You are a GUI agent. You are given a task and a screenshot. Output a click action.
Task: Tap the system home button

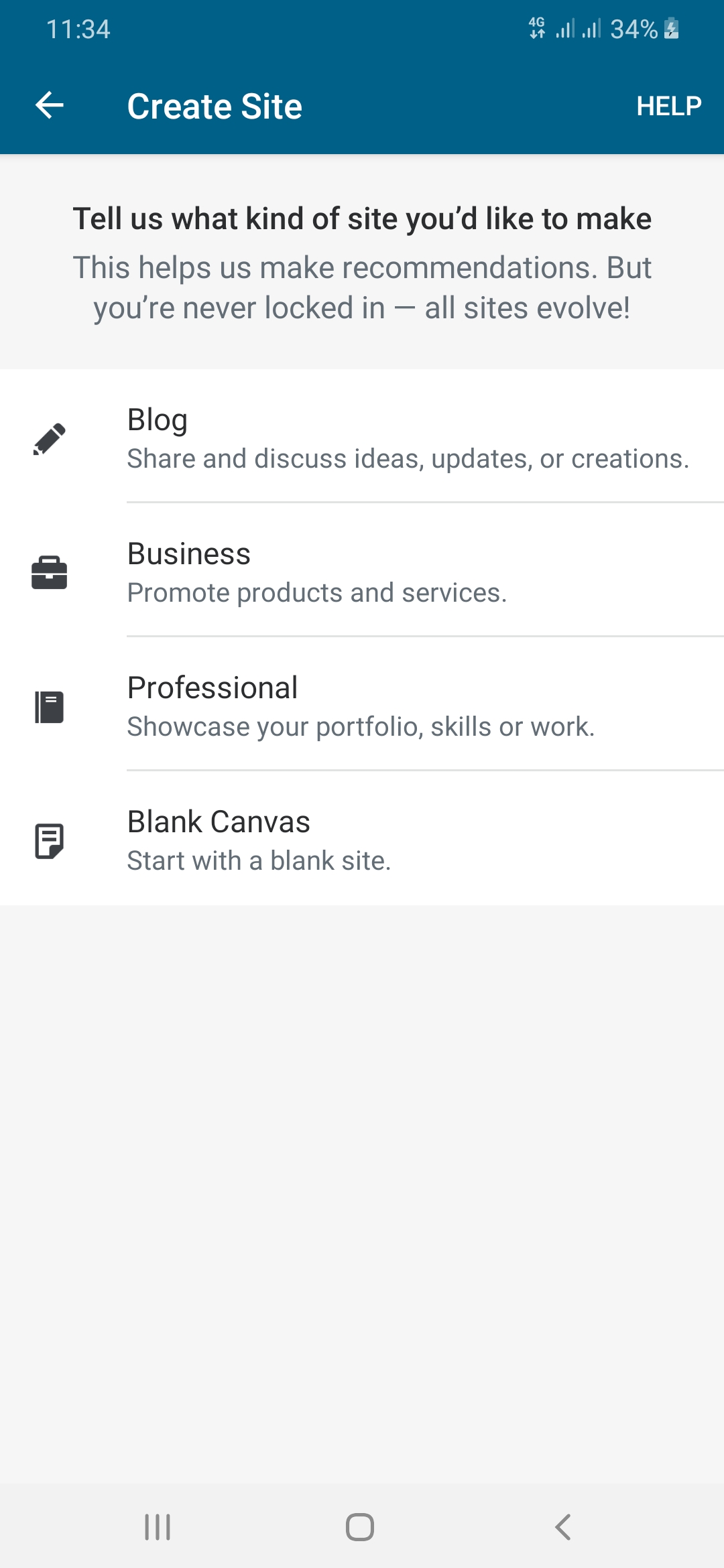pyautogui.click(x=360, y=1527)
